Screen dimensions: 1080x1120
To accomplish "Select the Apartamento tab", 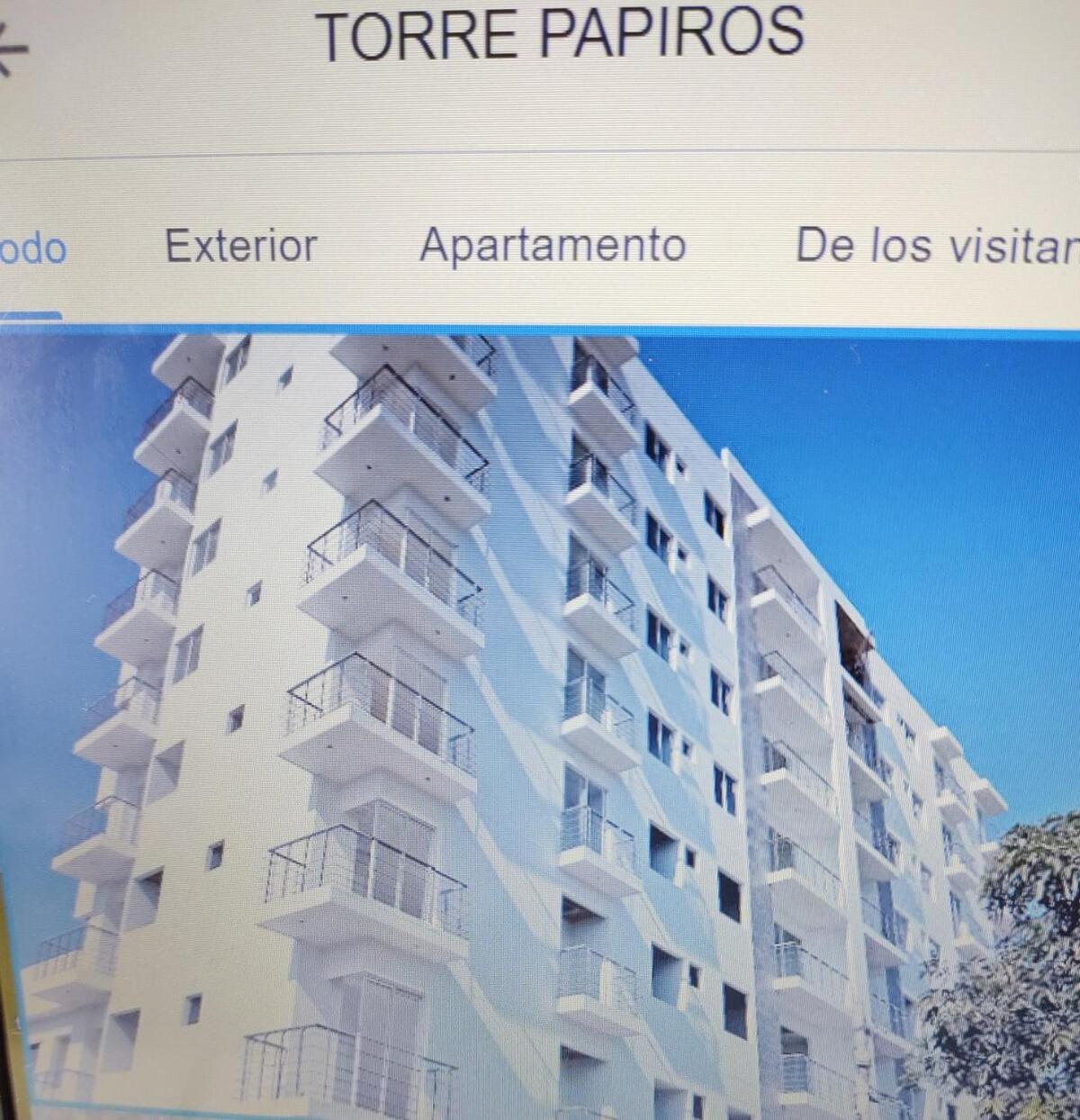I will point(553,246).
